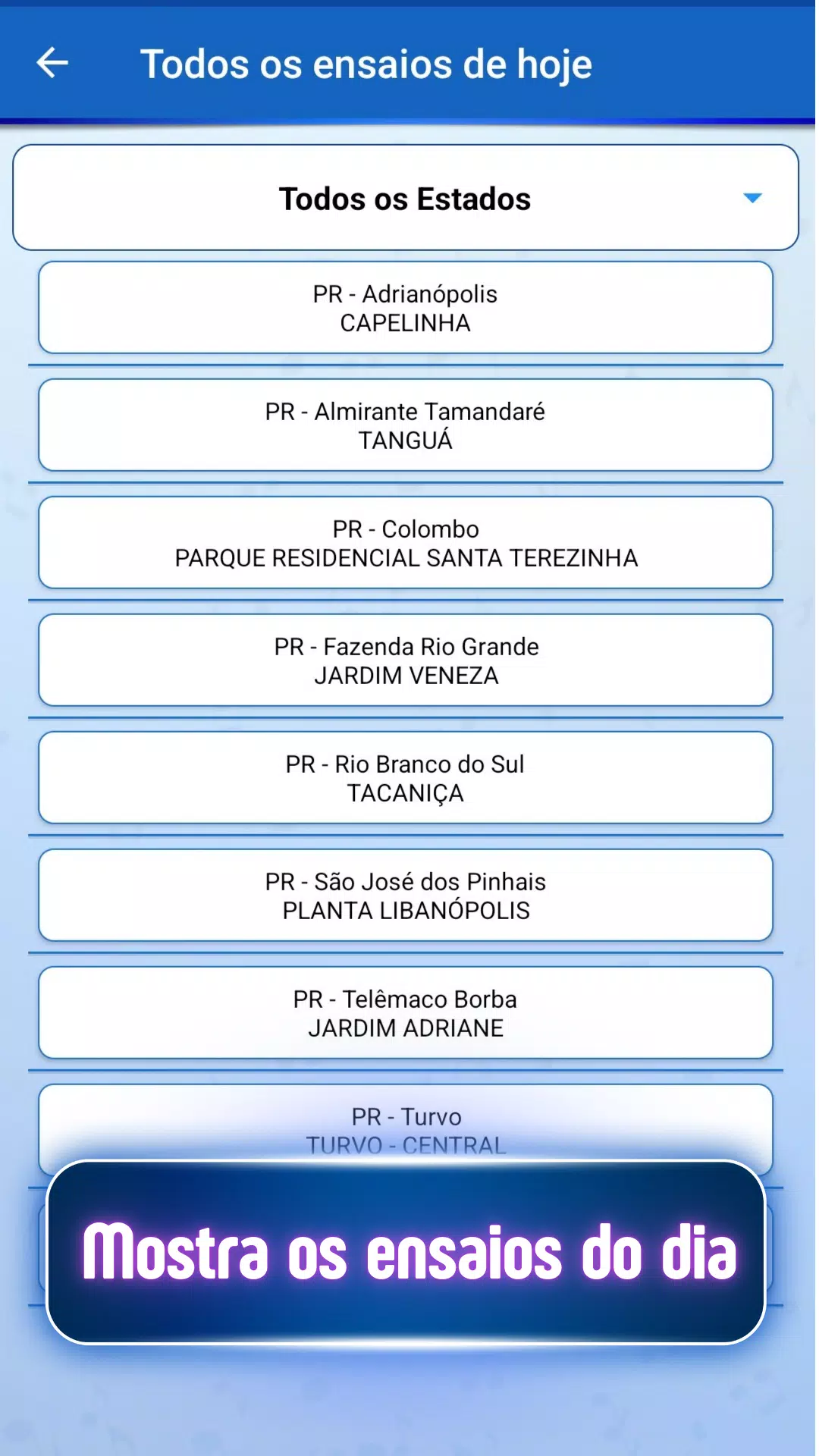Image resolution: width=819 pixels, height=1456 pixels.
Task: View PR - Fazenda Rio Grande JARDIM VENEZA
Action: point(406,661)
